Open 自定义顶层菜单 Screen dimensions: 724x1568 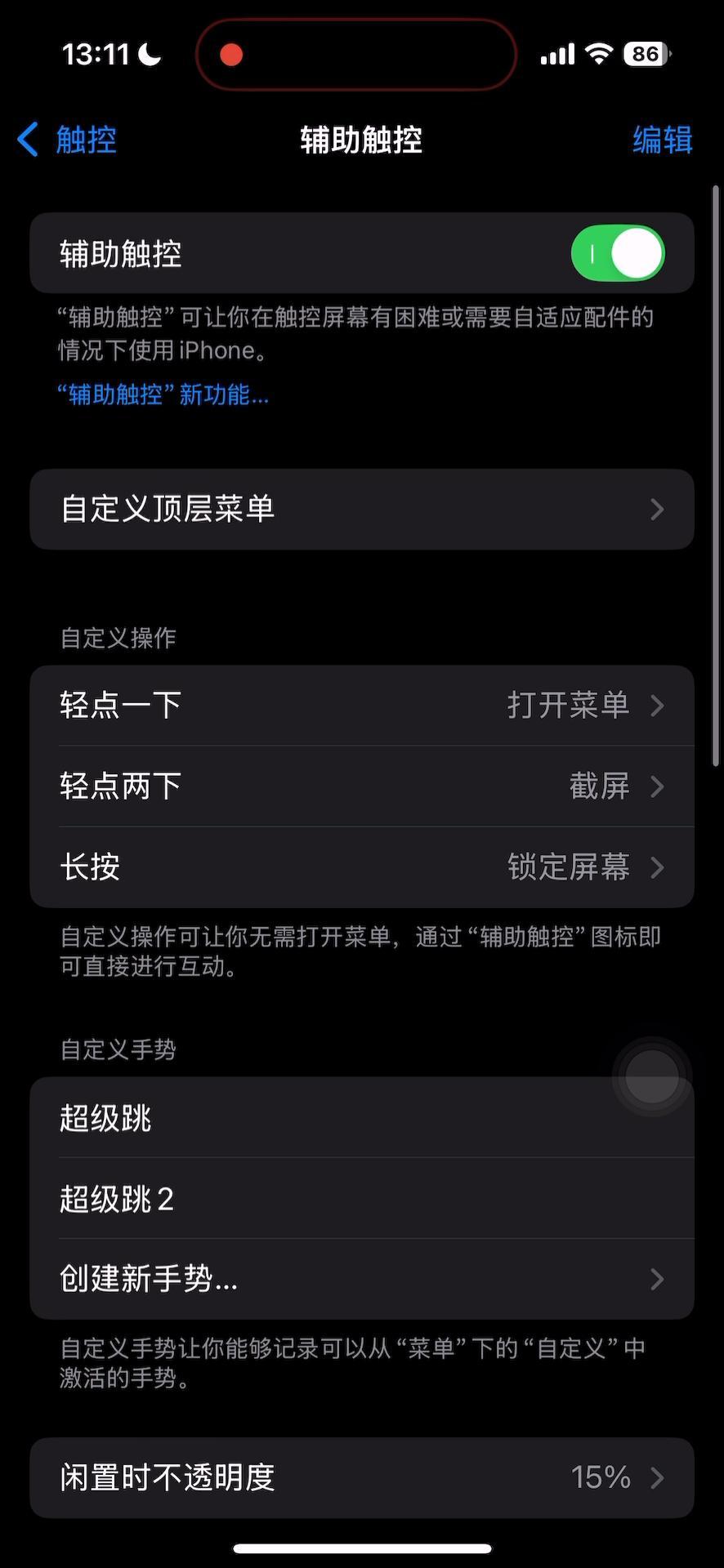361,509
